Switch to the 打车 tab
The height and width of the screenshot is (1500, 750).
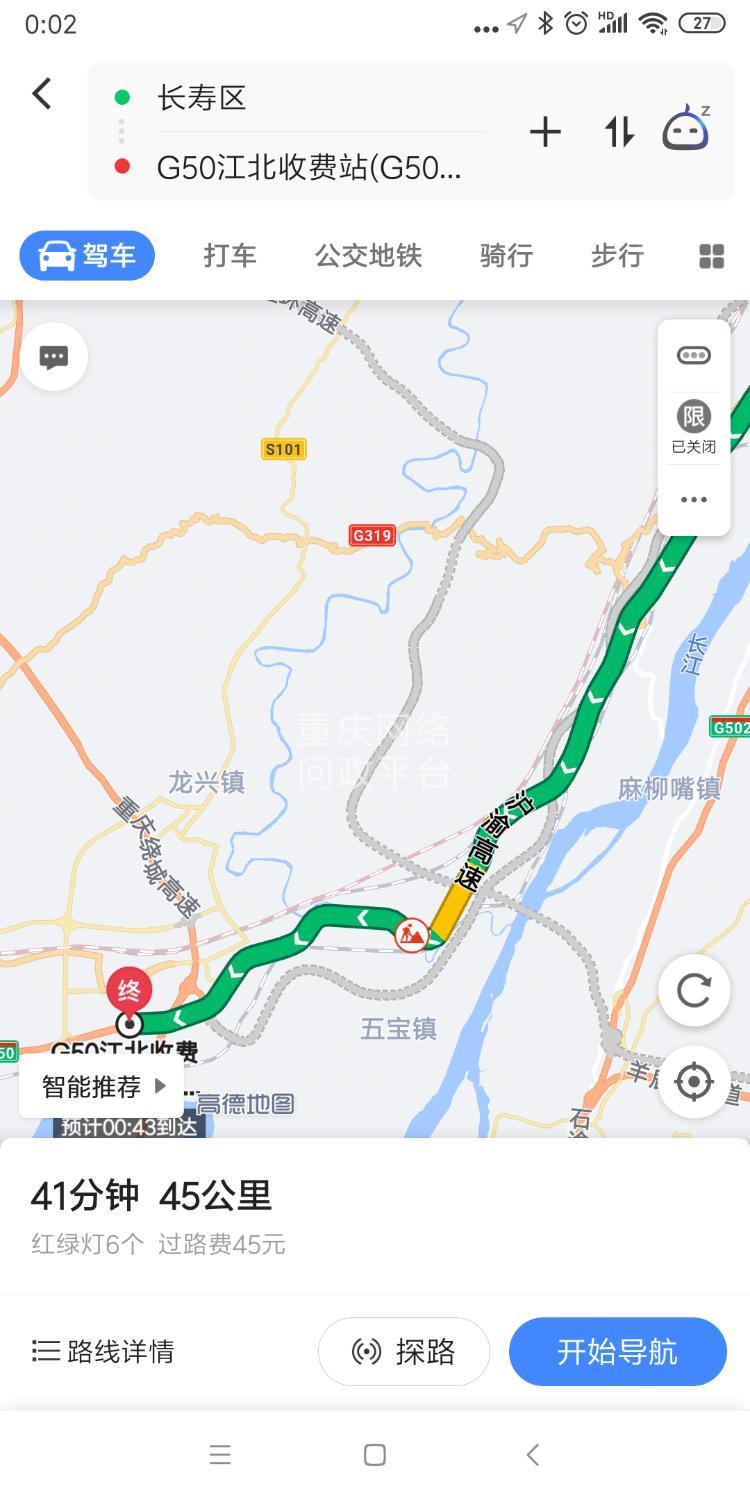(230, 256)
